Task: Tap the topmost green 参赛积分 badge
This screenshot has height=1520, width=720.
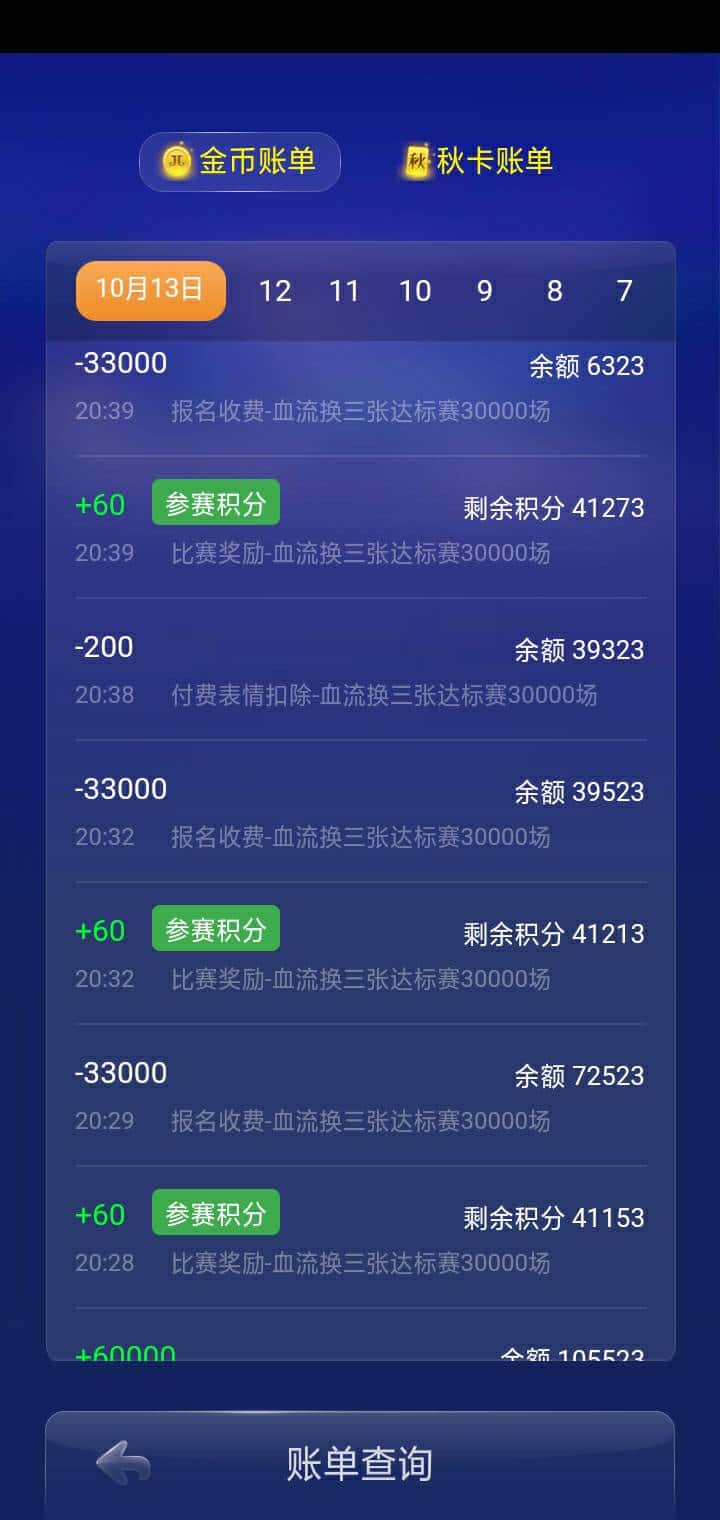Action: coord(215,503)
